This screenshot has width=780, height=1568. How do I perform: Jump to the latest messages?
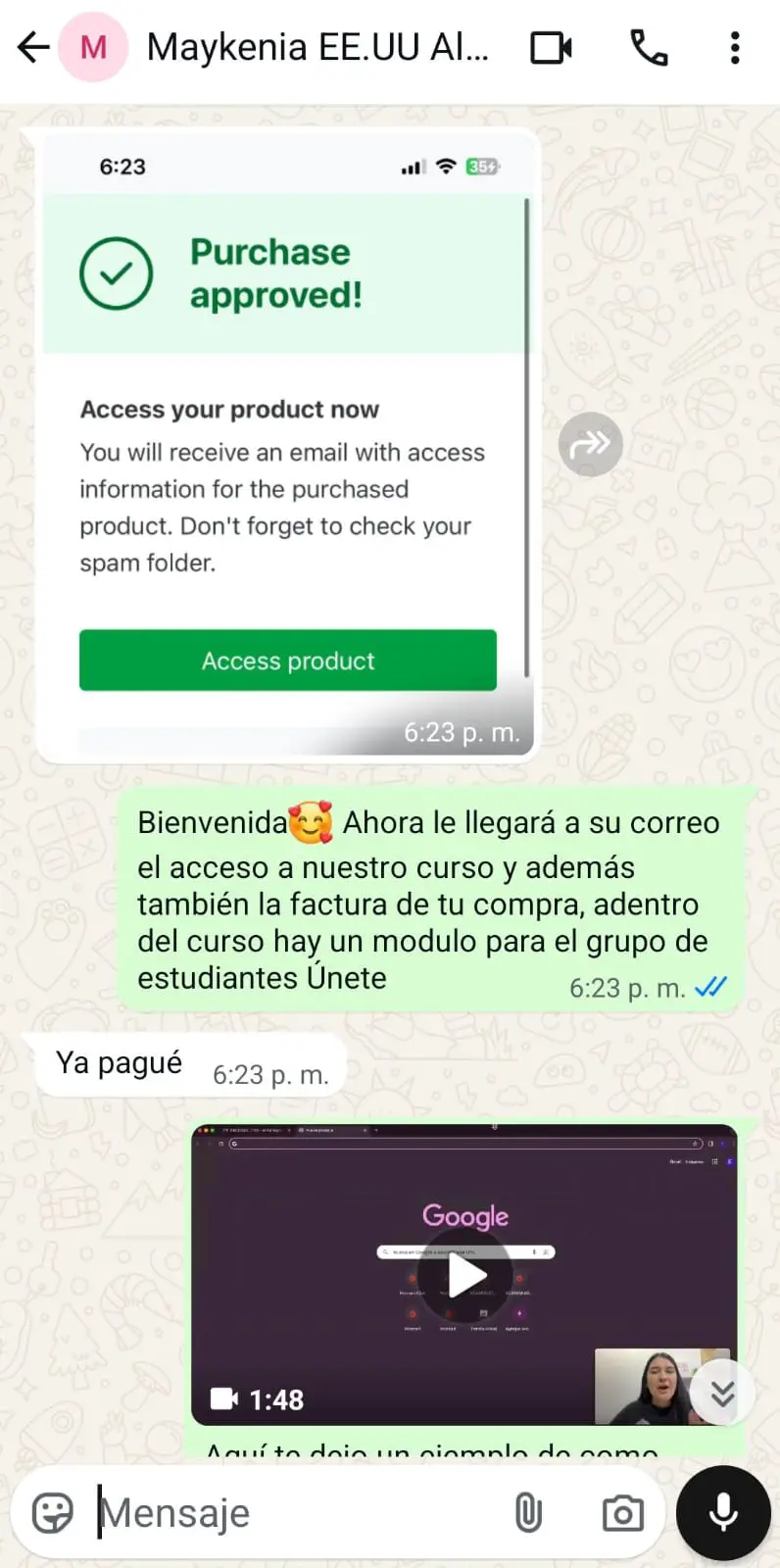point(722,1393)
